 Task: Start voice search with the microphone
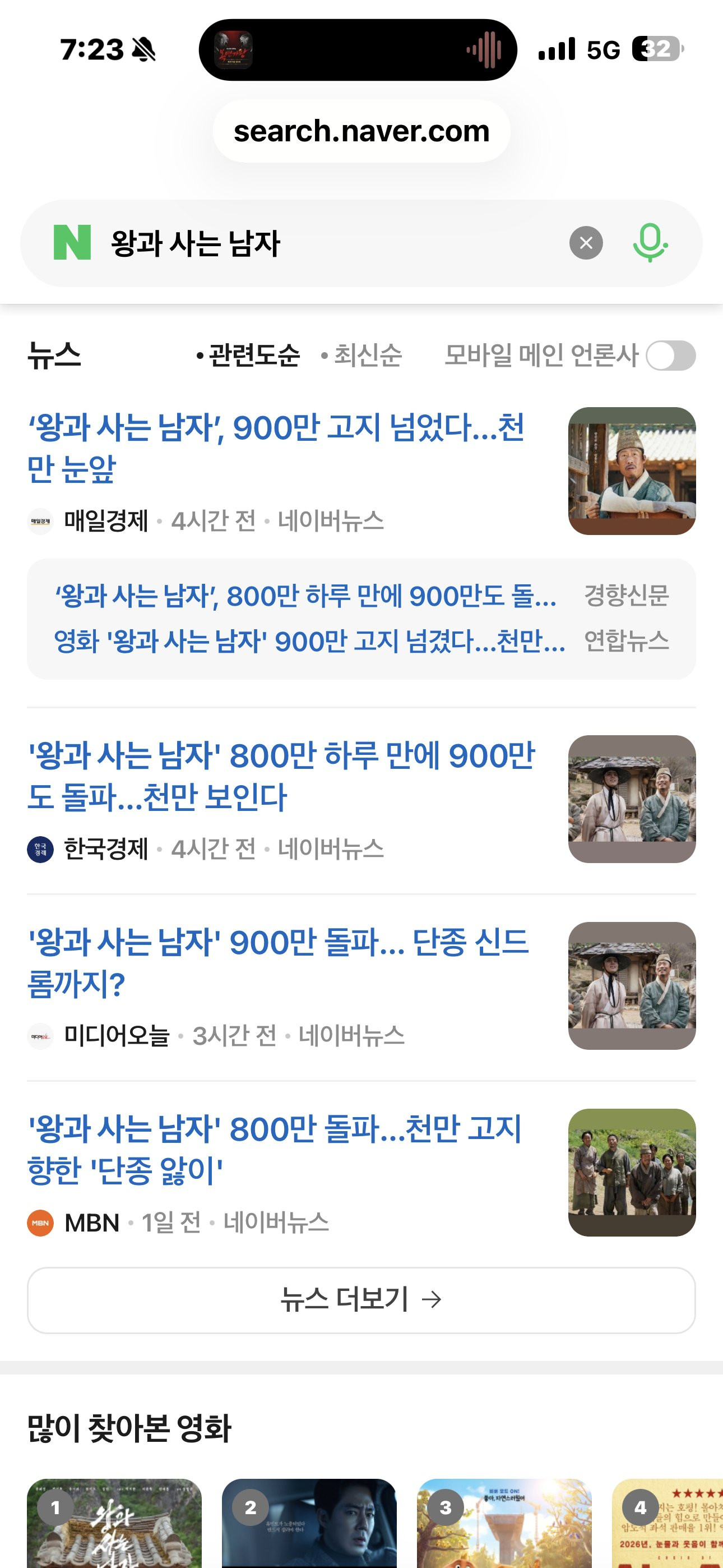[x=650, y=243]
